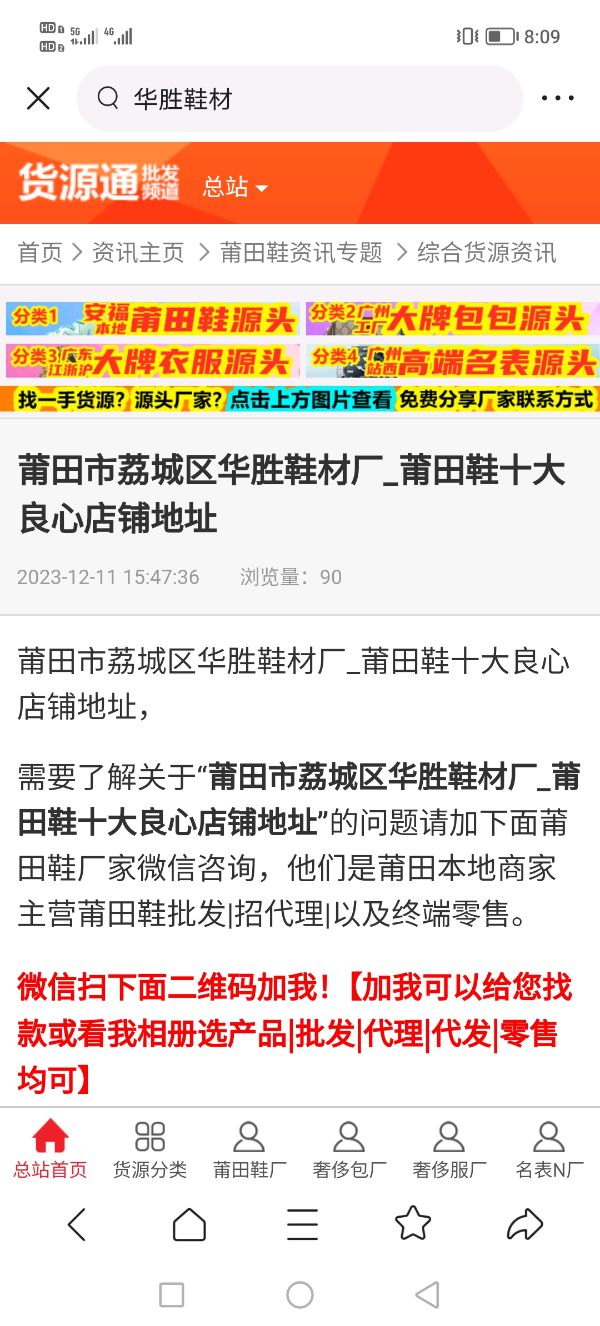Tap the search field showing 华胜鞋材
Viewport: 600px width, 1326px height.
click(300, 98)
